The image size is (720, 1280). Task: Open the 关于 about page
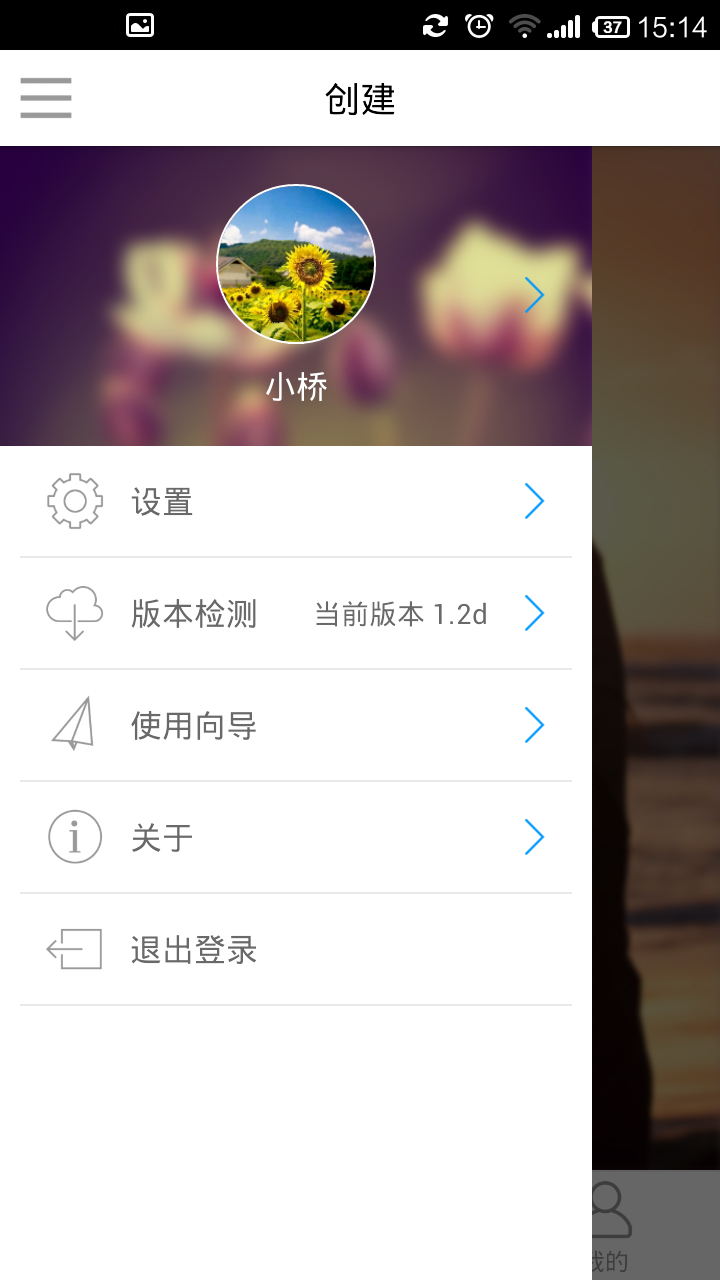point(296,838)
